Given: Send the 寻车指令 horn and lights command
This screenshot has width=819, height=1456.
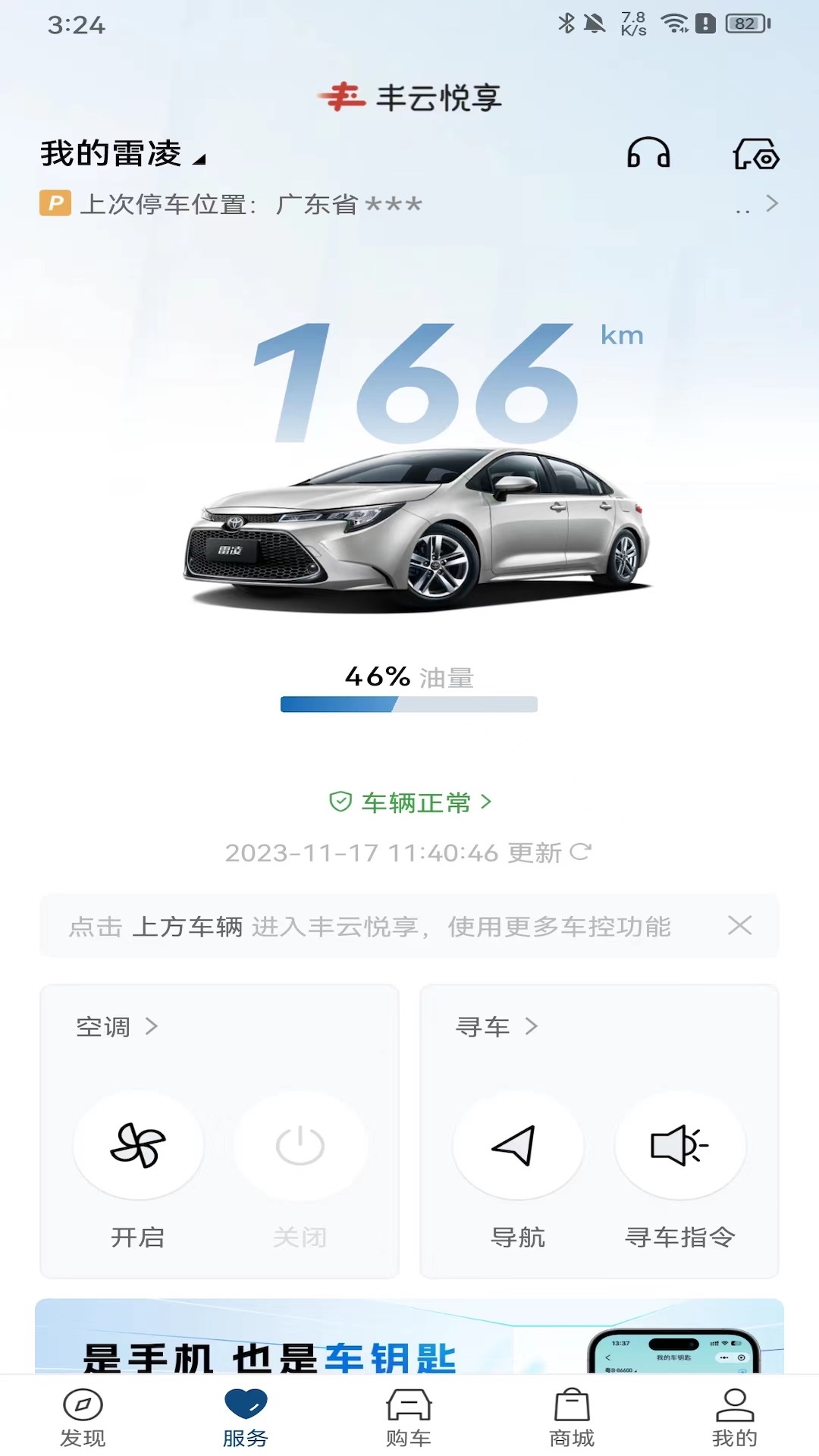Looking at the screenshot, I should pyautogui.click(x=679, y=1145).
